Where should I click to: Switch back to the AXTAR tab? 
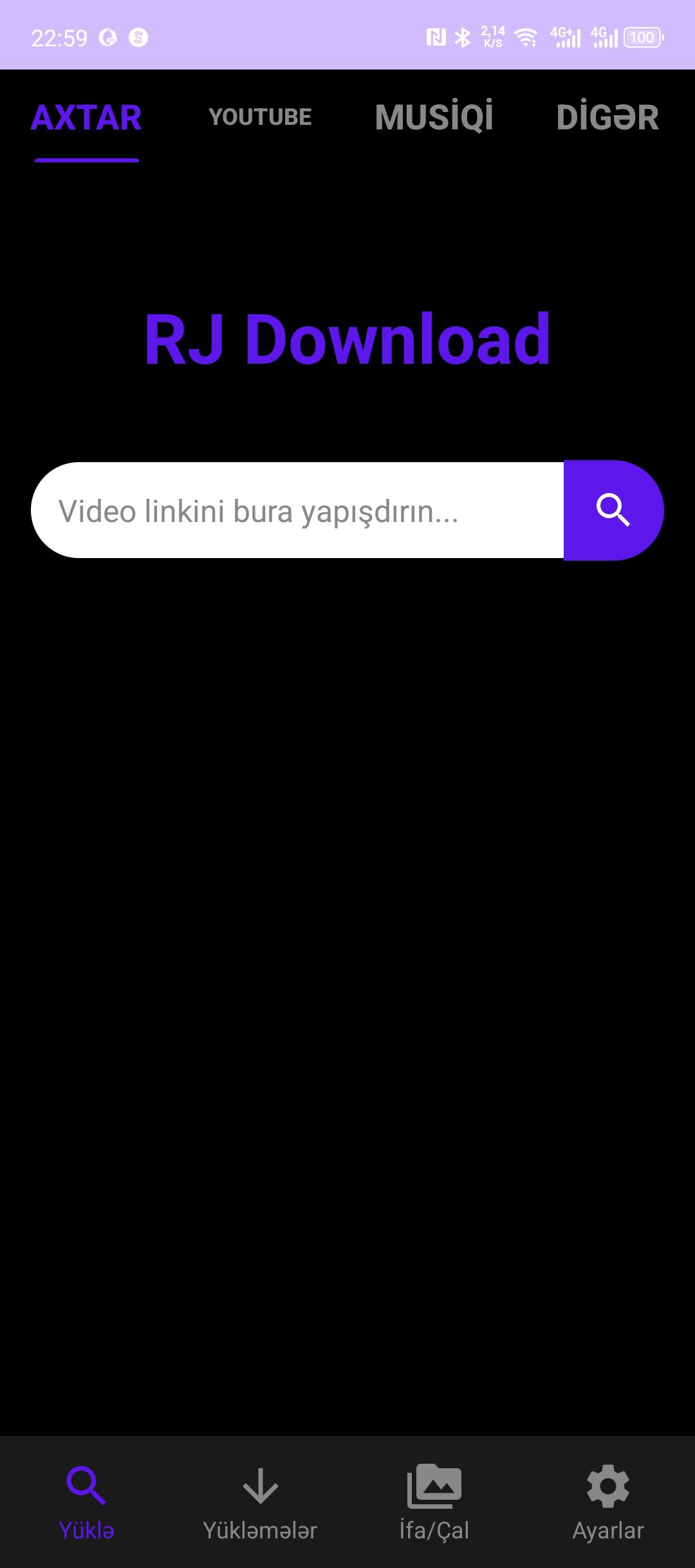point(87,117)
